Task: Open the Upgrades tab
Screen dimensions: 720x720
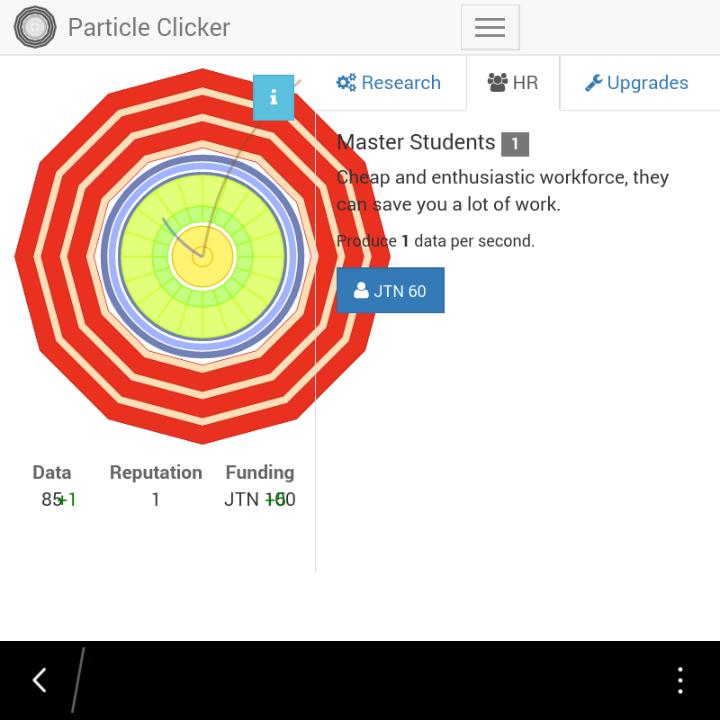Action: tap(637, 83)
